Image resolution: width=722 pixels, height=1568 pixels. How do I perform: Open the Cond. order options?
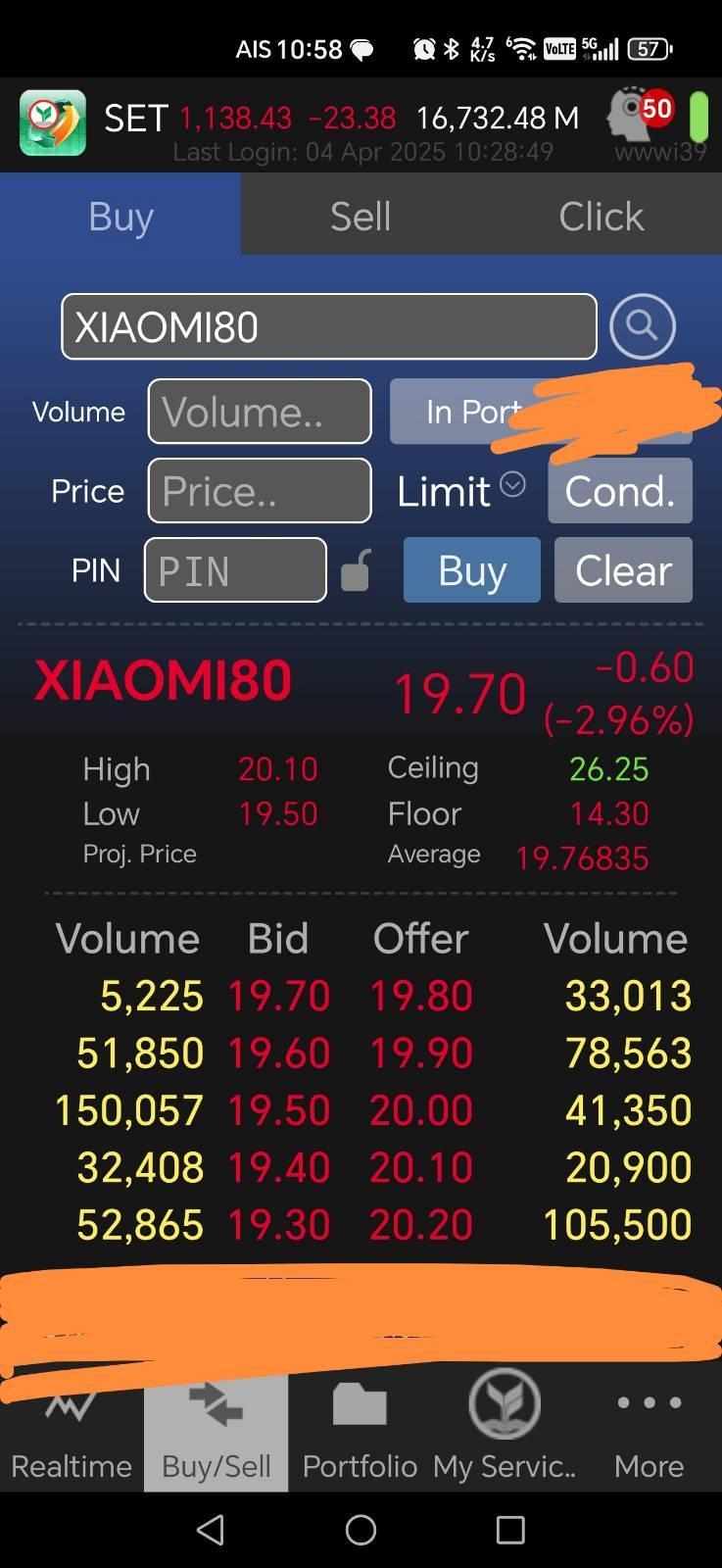tap(620, 491)
